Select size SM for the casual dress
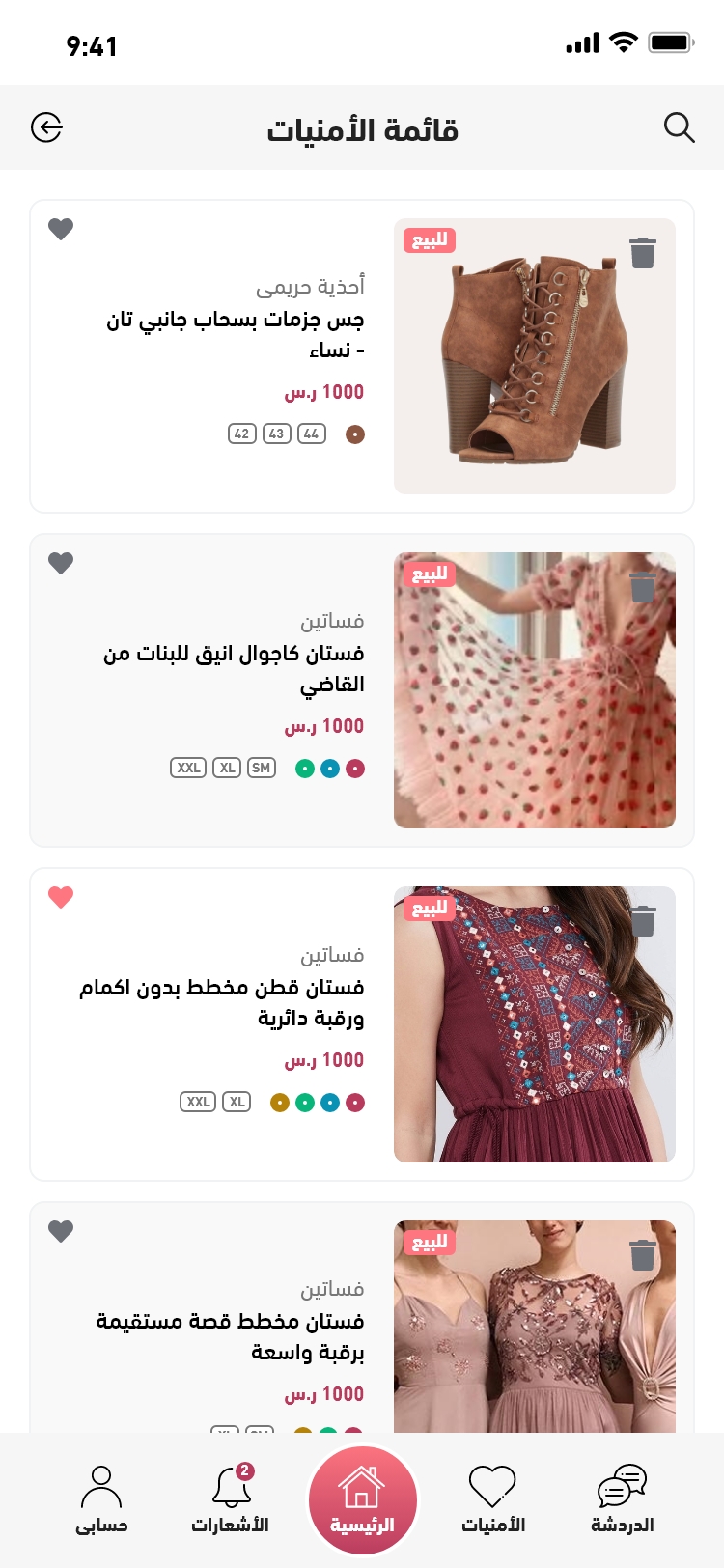Screen dimensions: 724x1568 (x=261, y=768)
